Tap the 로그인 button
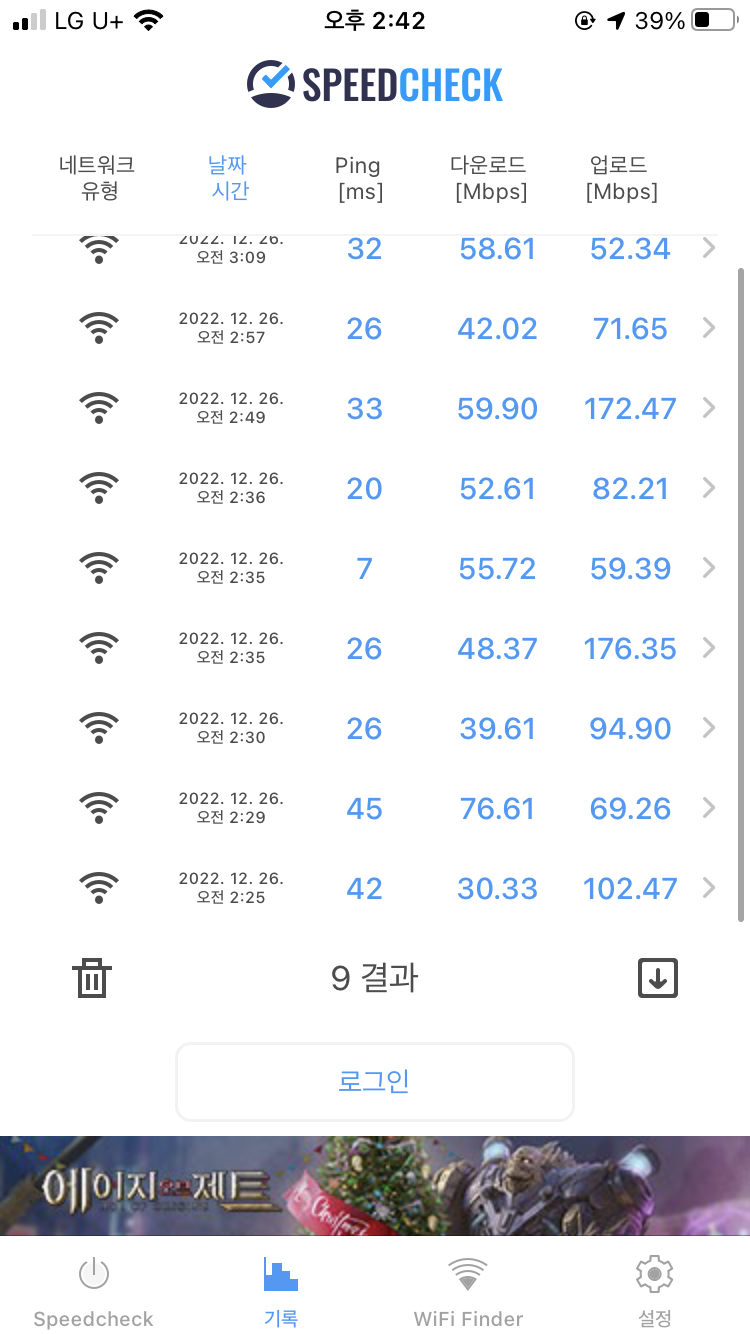This screenshot has width=750, height=1334. pyautogui.click(x=374, y=1081)
